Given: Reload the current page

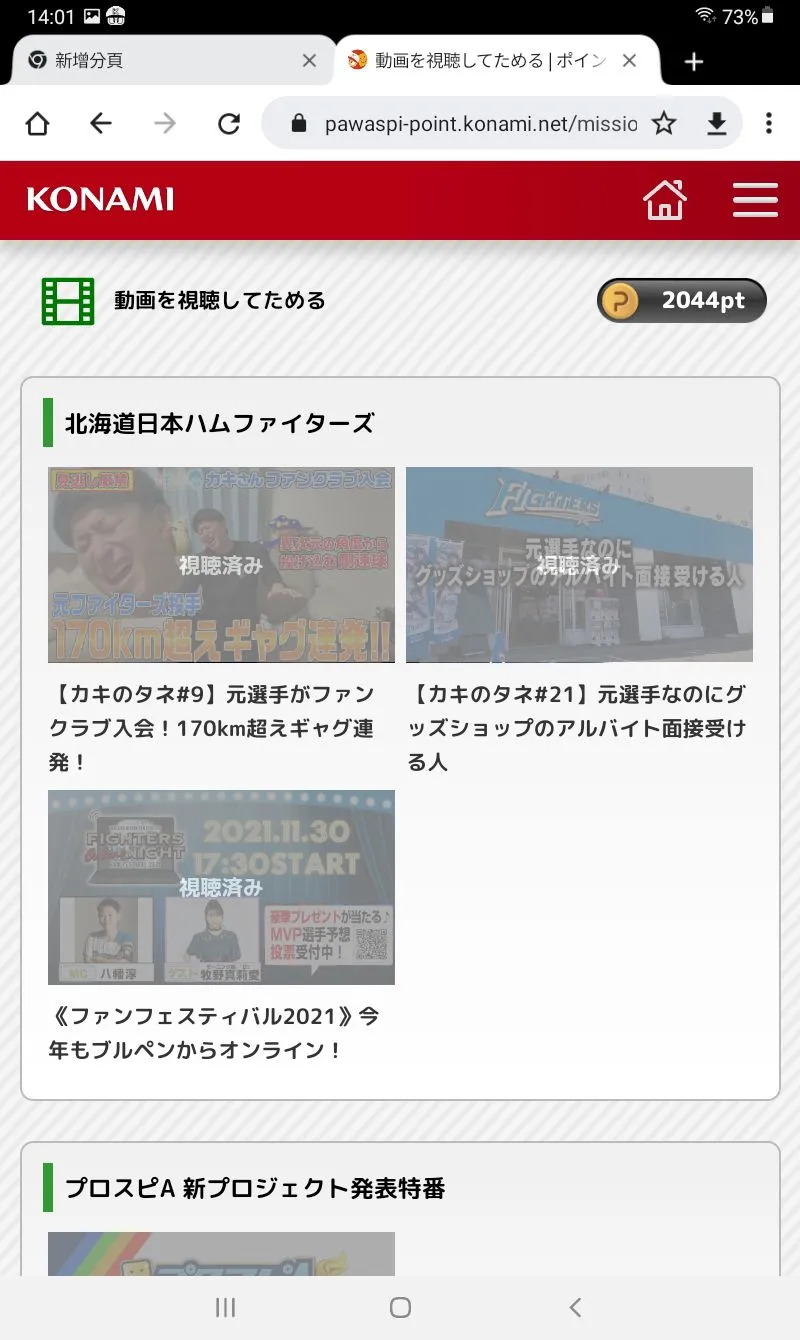Looking at the screenshot, I should [229, 123].
